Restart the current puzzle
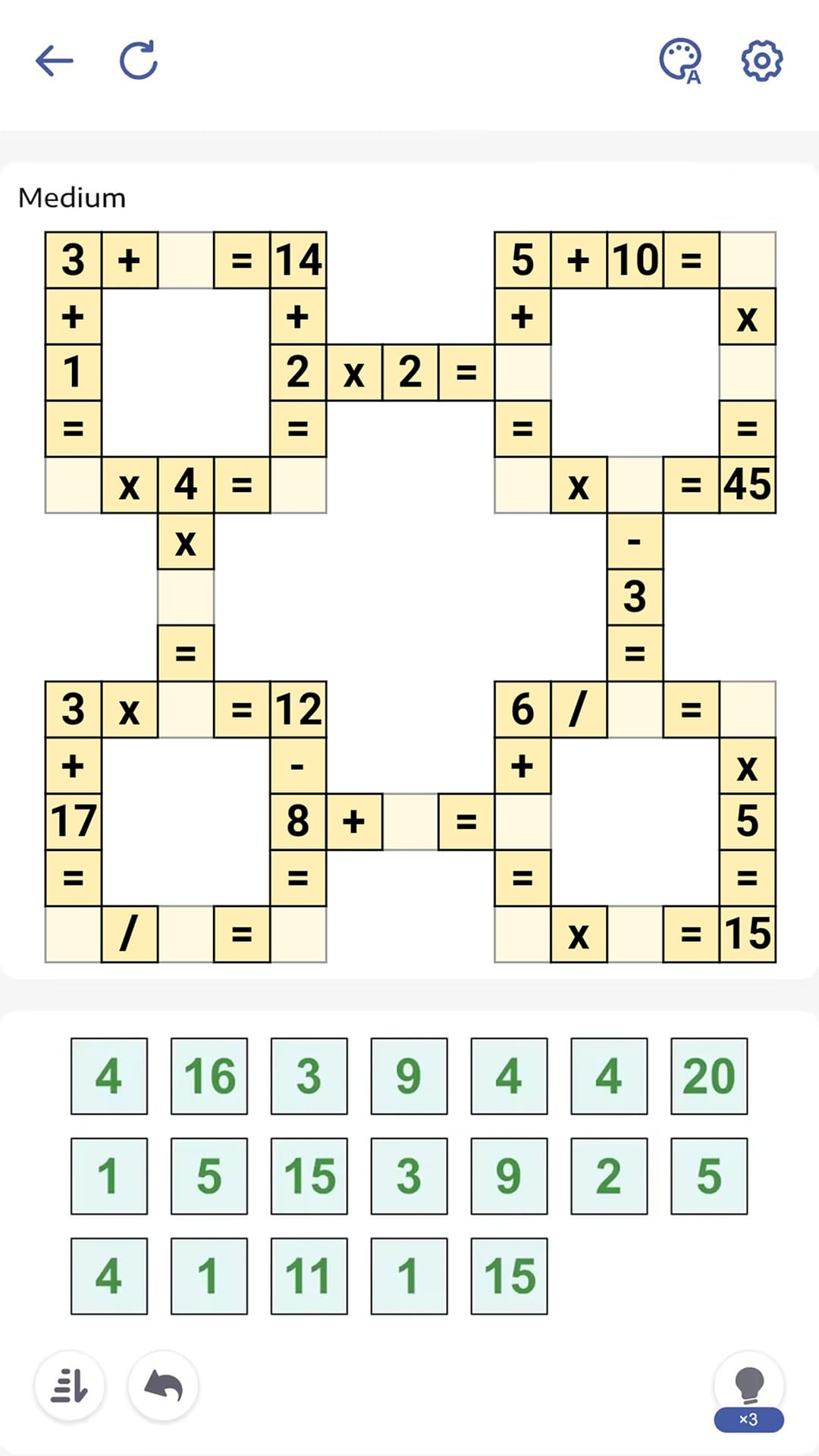The width and height of the screenshot is (819, 1456). click(x=138, y=62)
